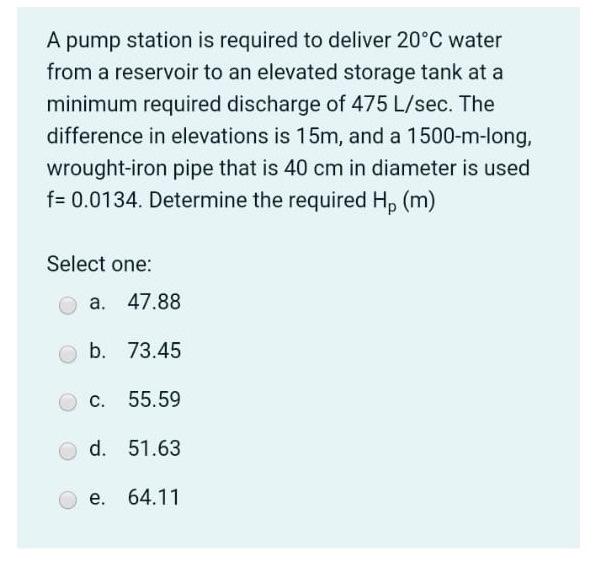Mark option d. 51.63
Screen dimensions: 601x575
[x=68, y=451]
